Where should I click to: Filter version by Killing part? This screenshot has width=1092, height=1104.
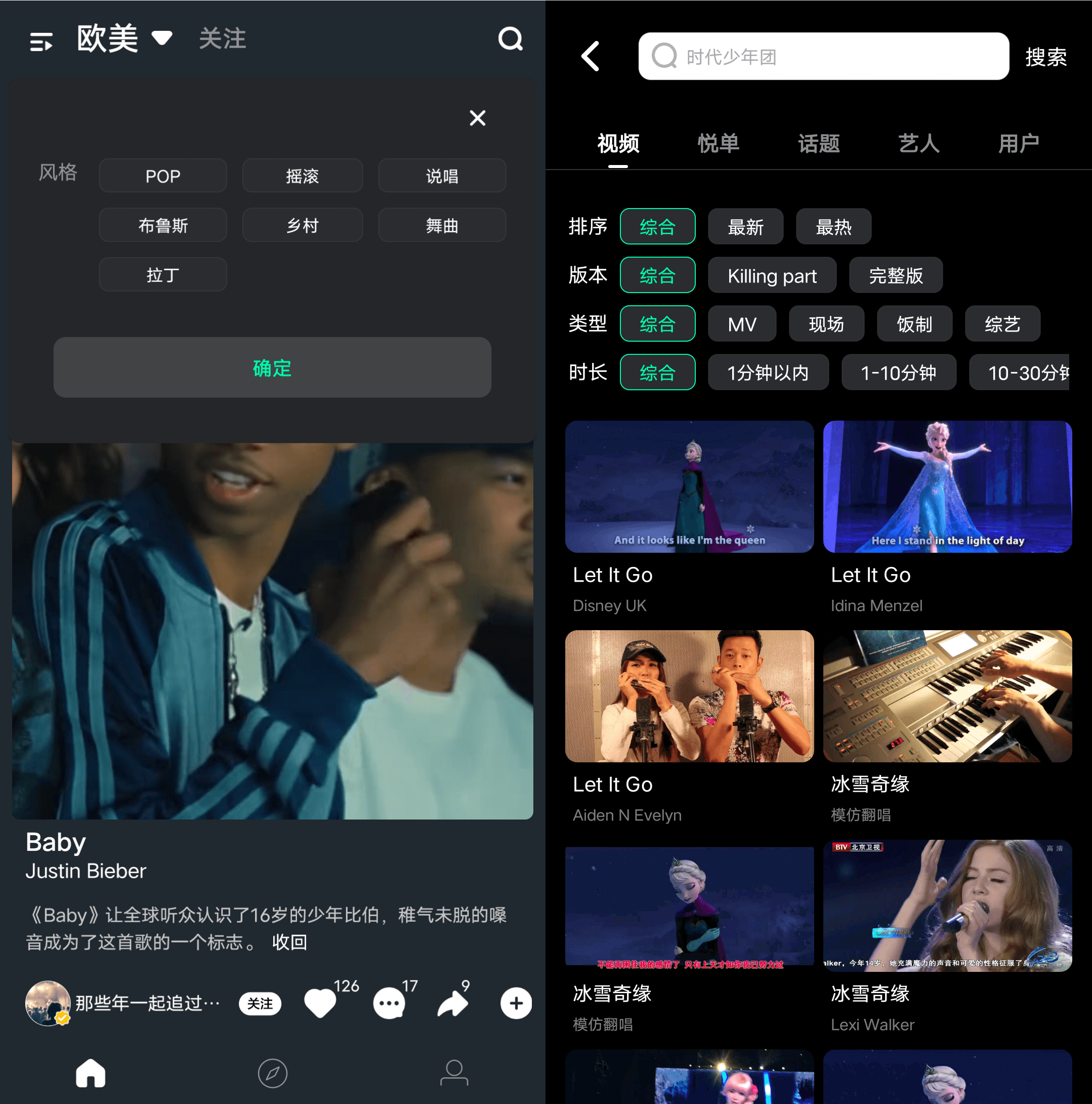(x=772, y=275)
